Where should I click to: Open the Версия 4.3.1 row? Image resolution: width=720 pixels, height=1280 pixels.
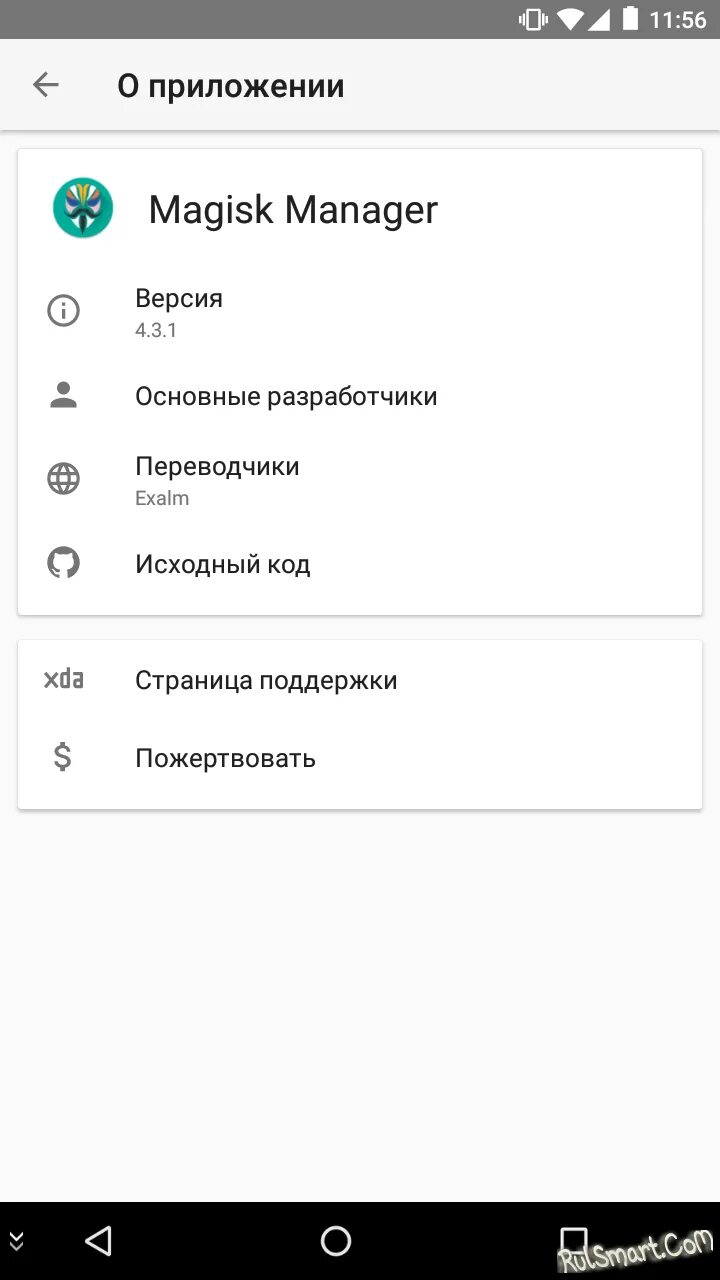click(360, 312)
